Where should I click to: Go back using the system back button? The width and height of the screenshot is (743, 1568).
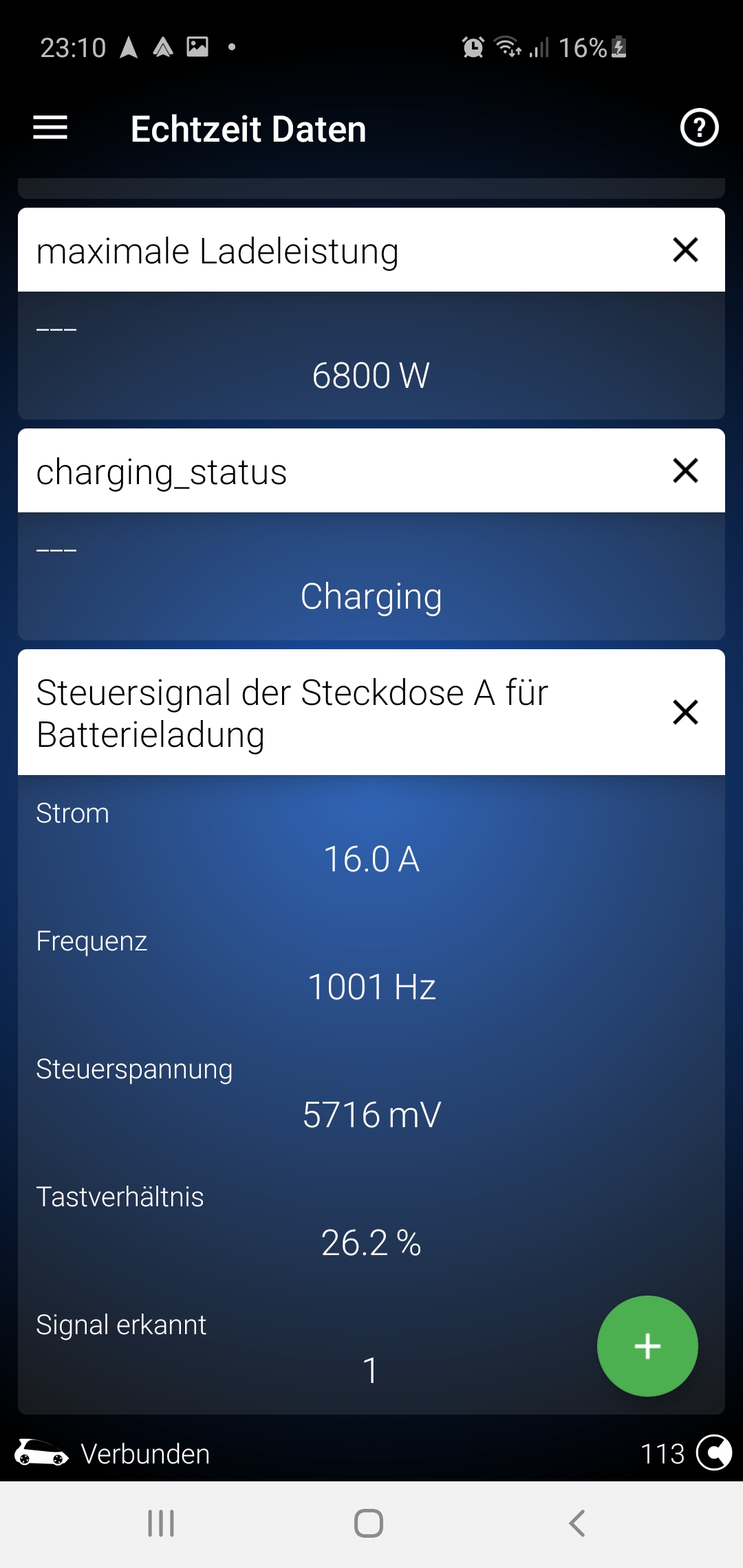pyautogui.click(x=577, y=1523)
